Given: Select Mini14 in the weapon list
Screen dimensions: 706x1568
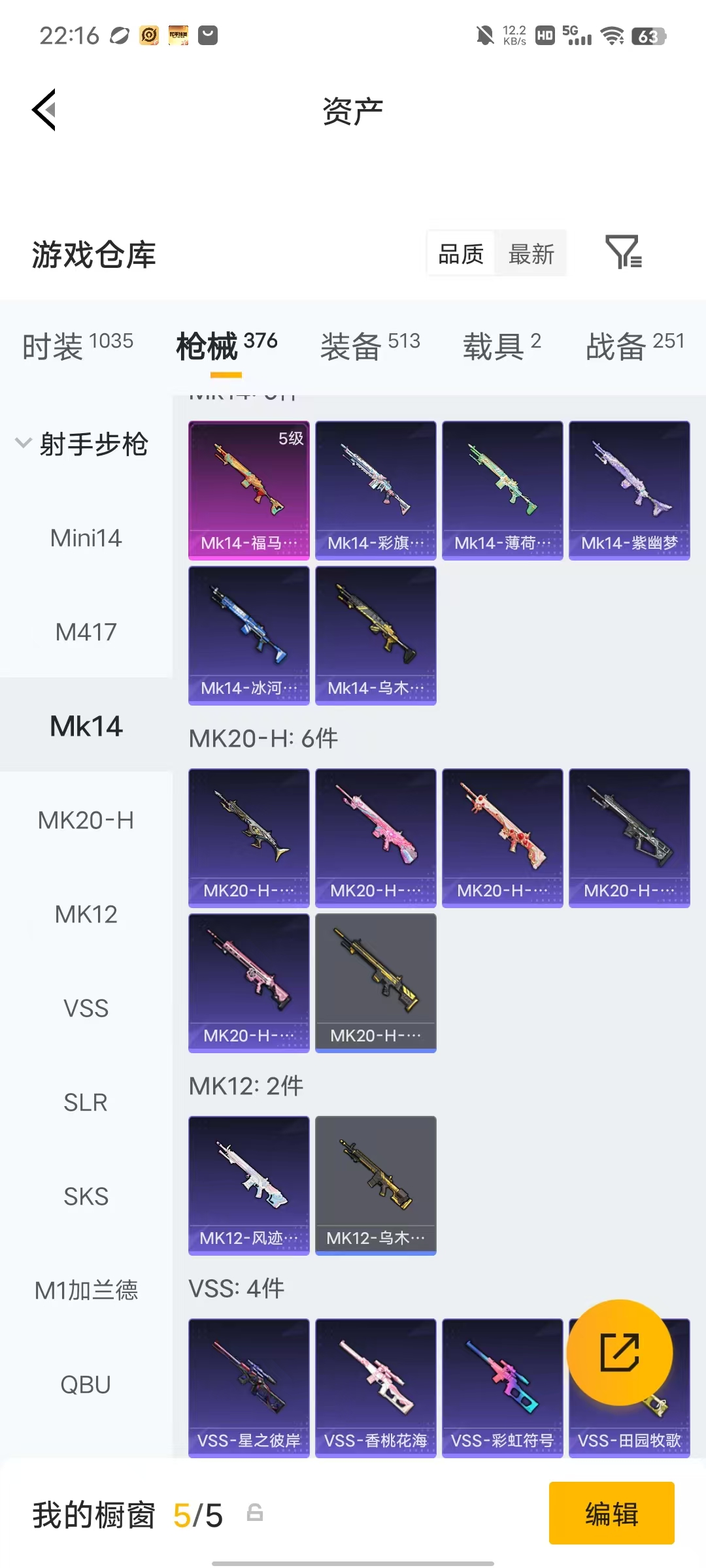Looking at the screenshot, I should point(86,538).
